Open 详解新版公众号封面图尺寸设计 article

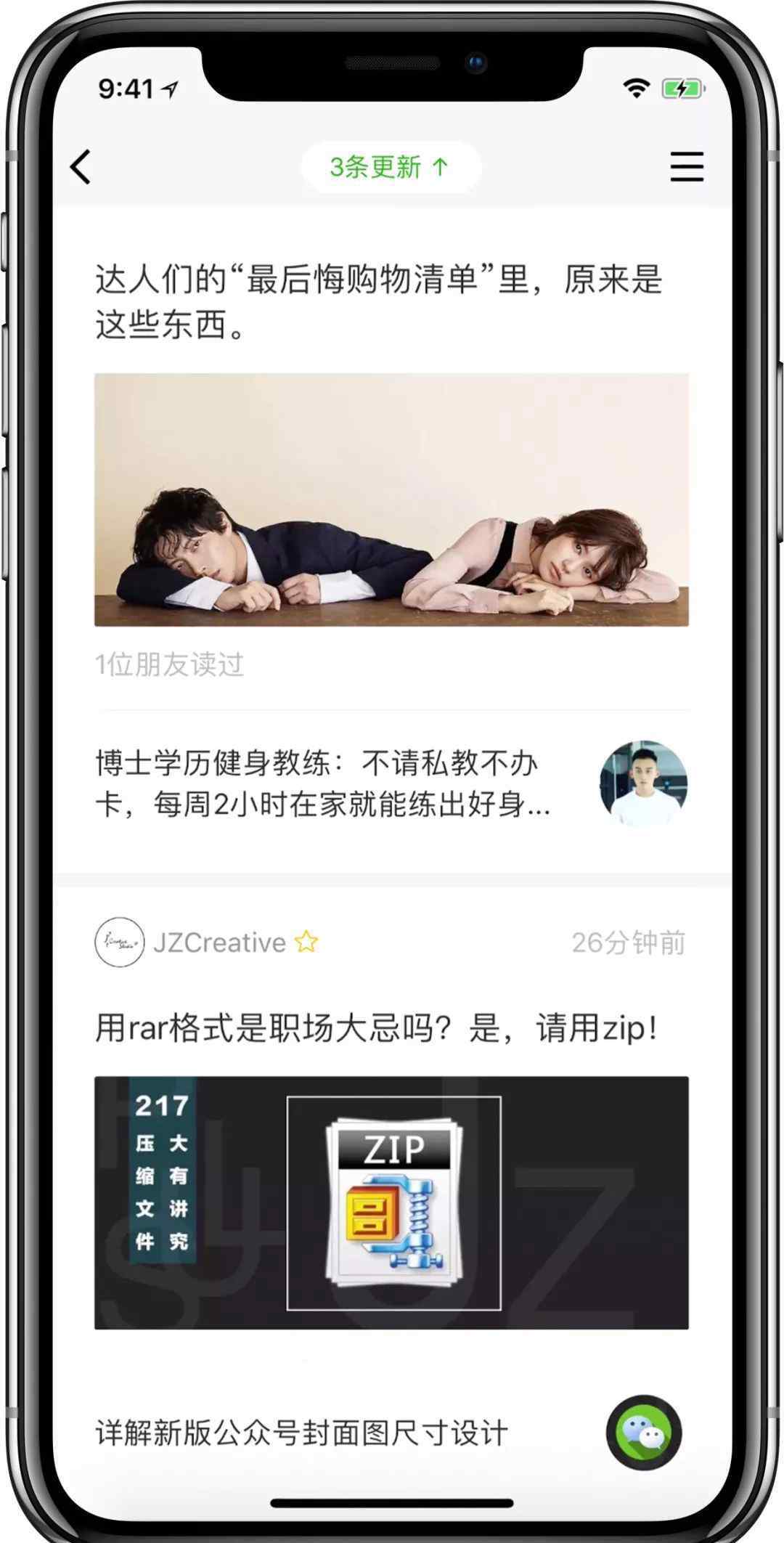(301, 1433)
